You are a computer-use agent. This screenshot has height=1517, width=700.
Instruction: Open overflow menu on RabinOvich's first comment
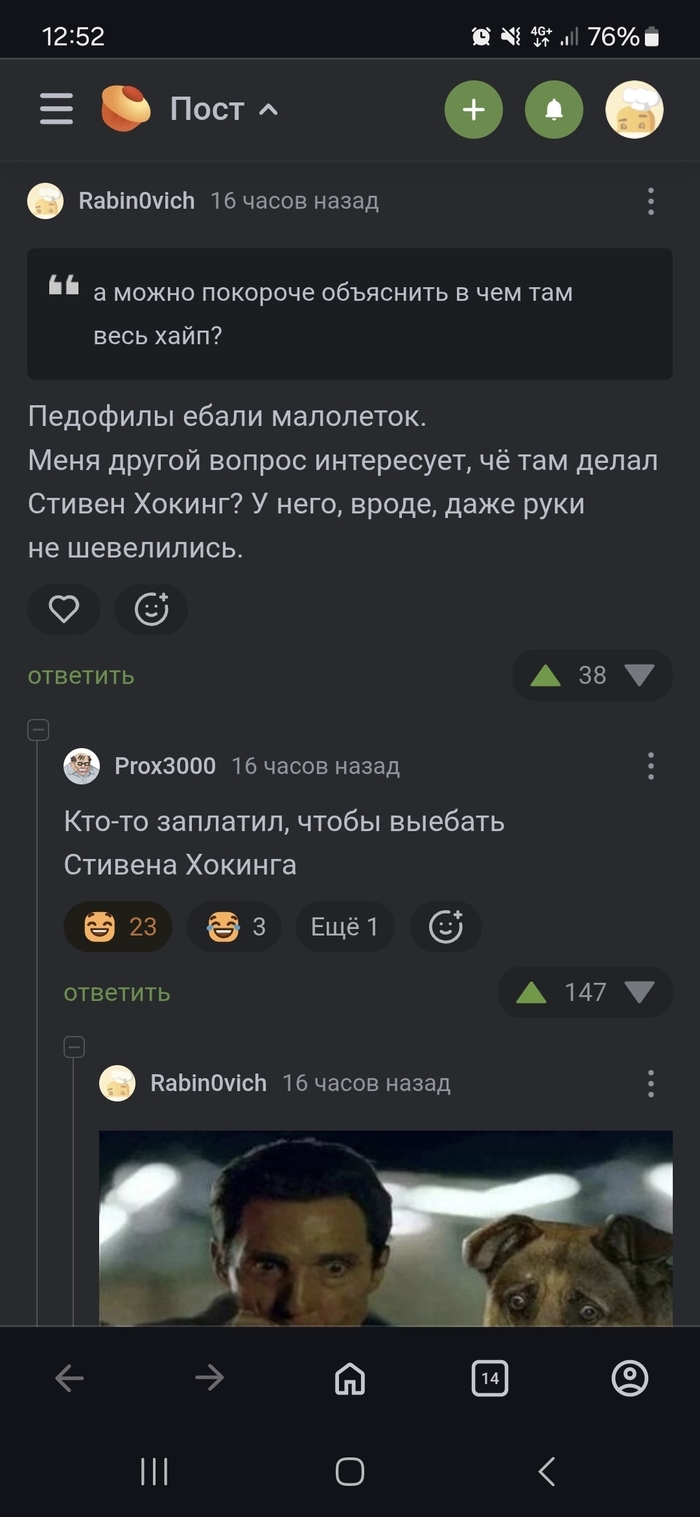[x=650, y=201]
